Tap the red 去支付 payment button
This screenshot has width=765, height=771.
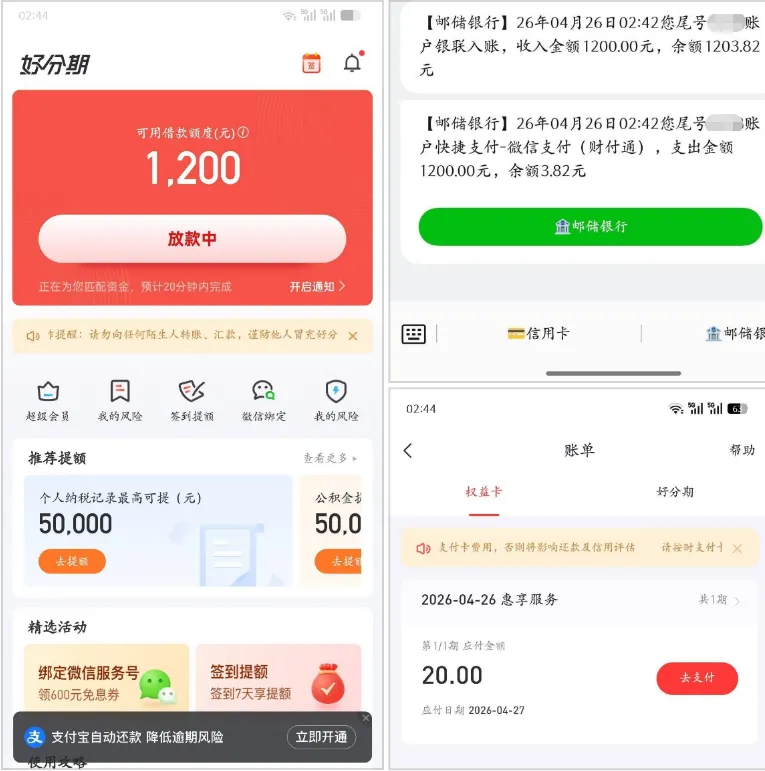(697, 679)
